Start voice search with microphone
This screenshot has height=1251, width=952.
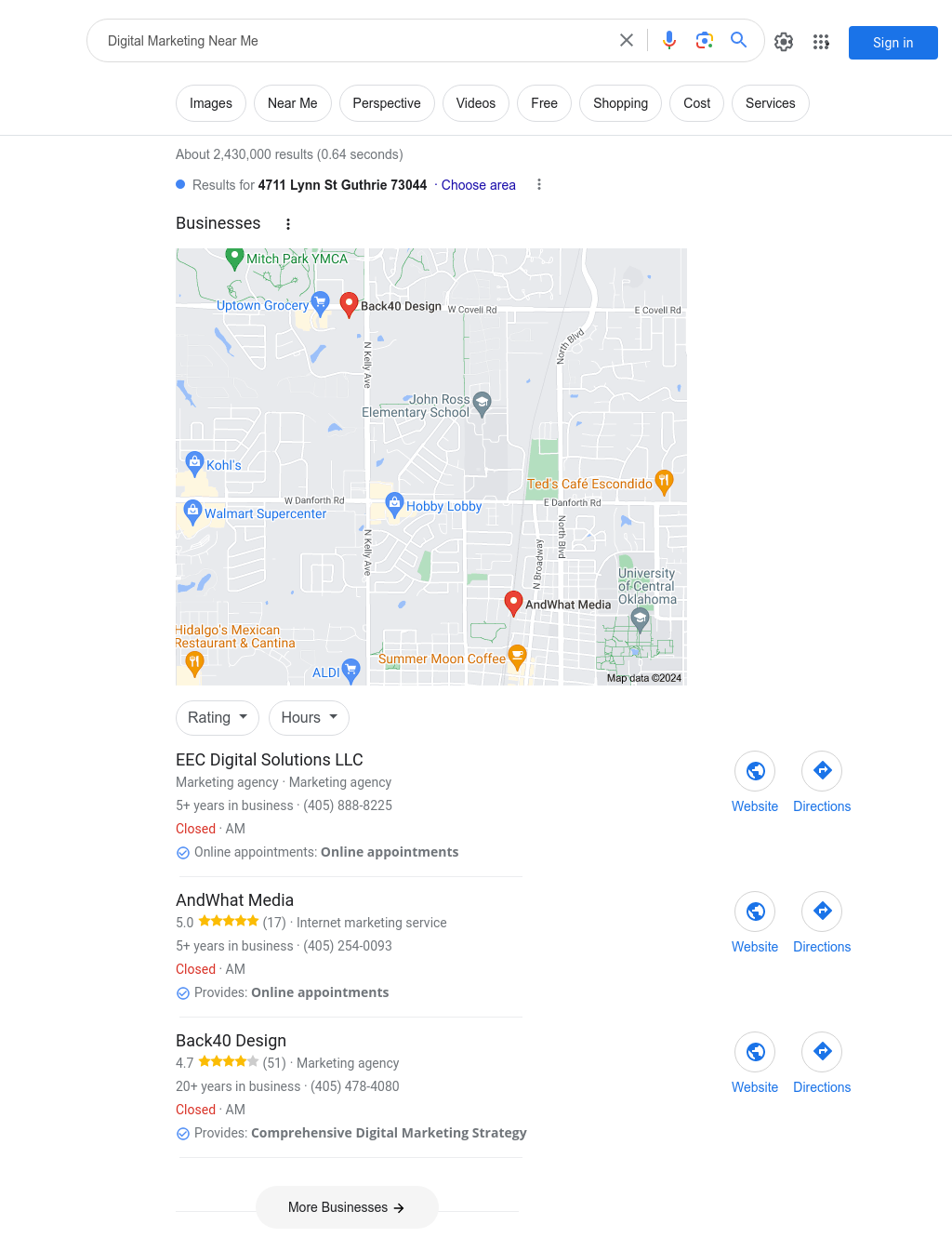click(x=669, y=40)
